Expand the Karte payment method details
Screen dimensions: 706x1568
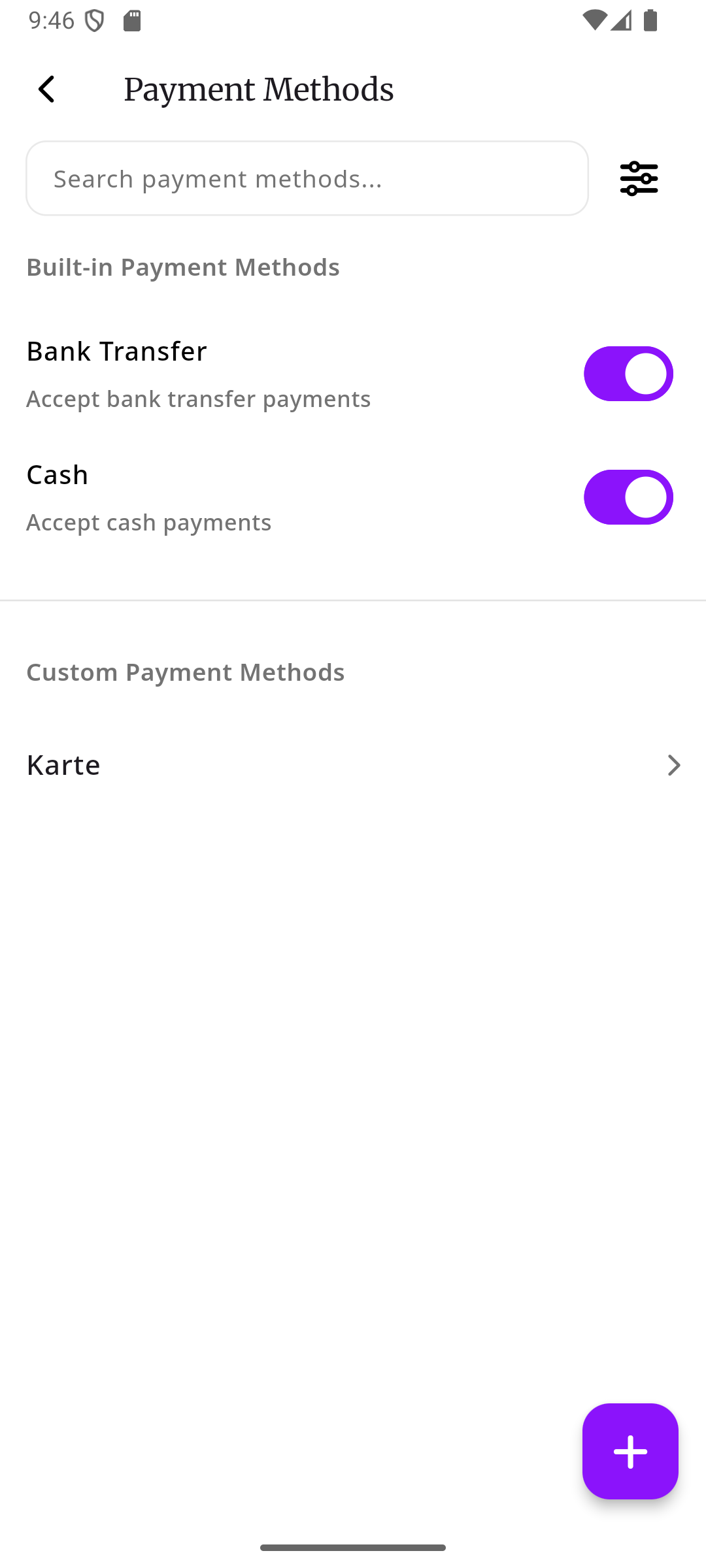coord(353,765)
